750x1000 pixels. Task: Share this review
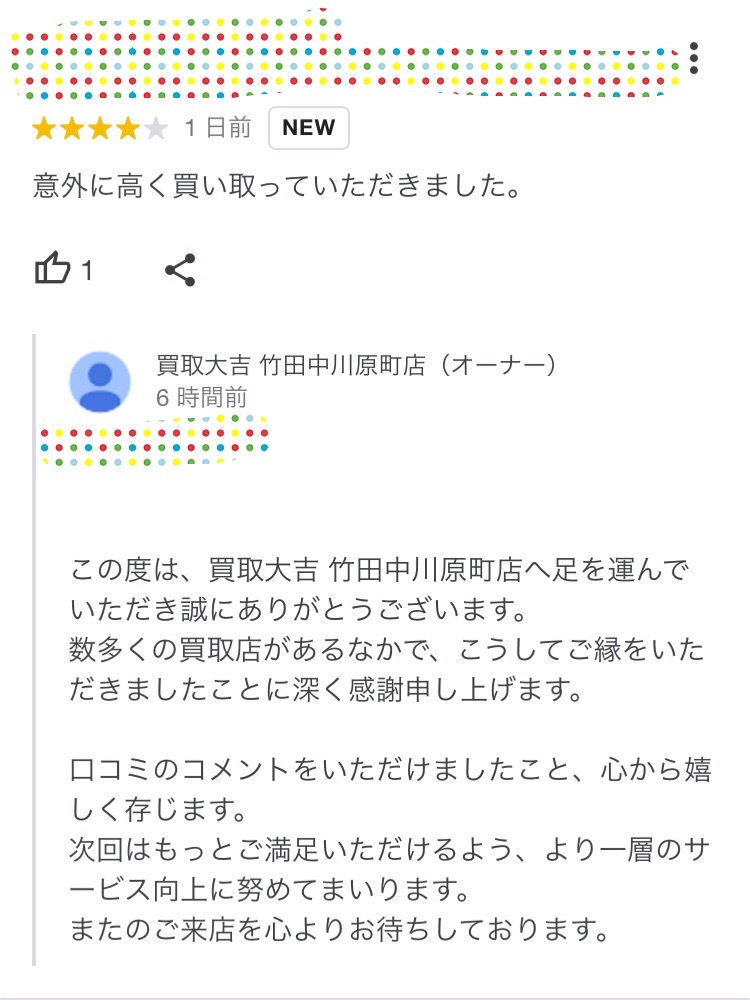point(179,269)
